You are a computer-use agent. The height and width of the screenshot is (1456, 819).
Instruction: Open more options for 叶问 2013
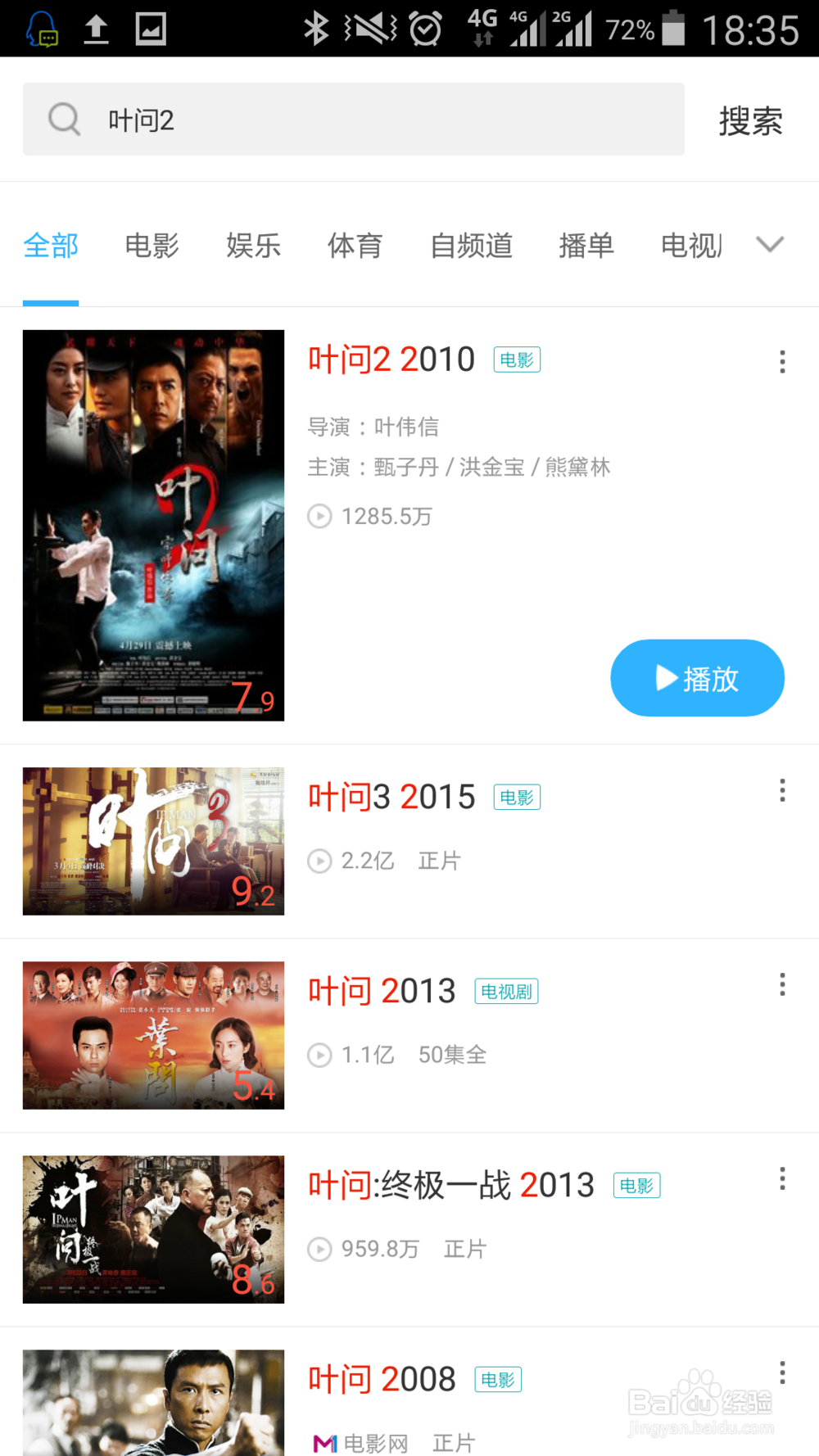pyautogui.click(x=782, y=984)
